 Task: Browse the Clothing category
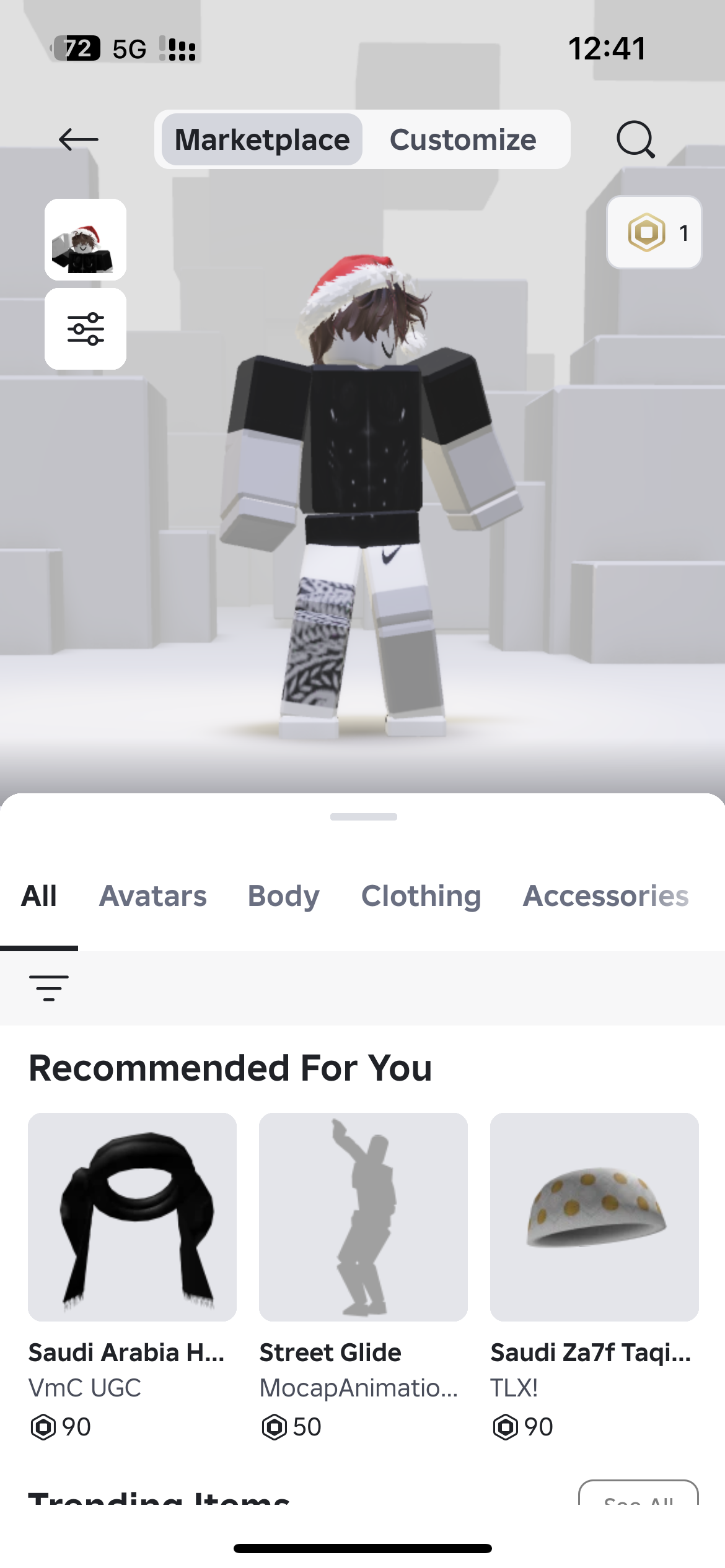point(421,896)
